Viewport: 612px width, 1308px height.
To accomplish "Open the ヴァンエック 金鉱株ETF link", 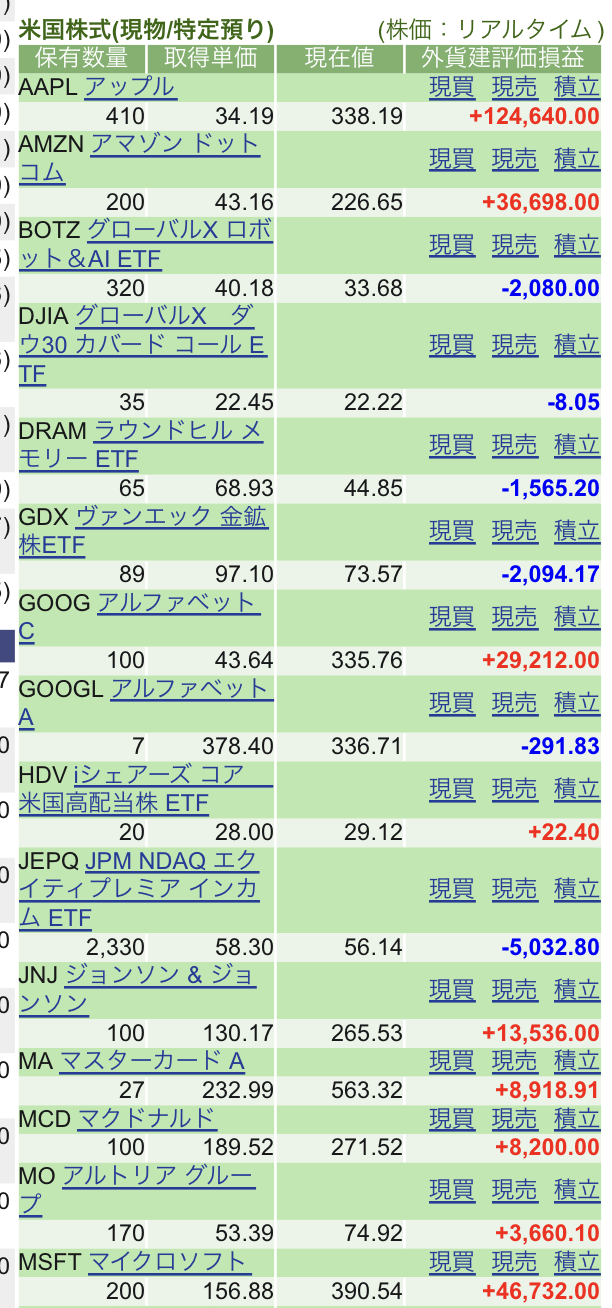I will click(x=143, y=531).
